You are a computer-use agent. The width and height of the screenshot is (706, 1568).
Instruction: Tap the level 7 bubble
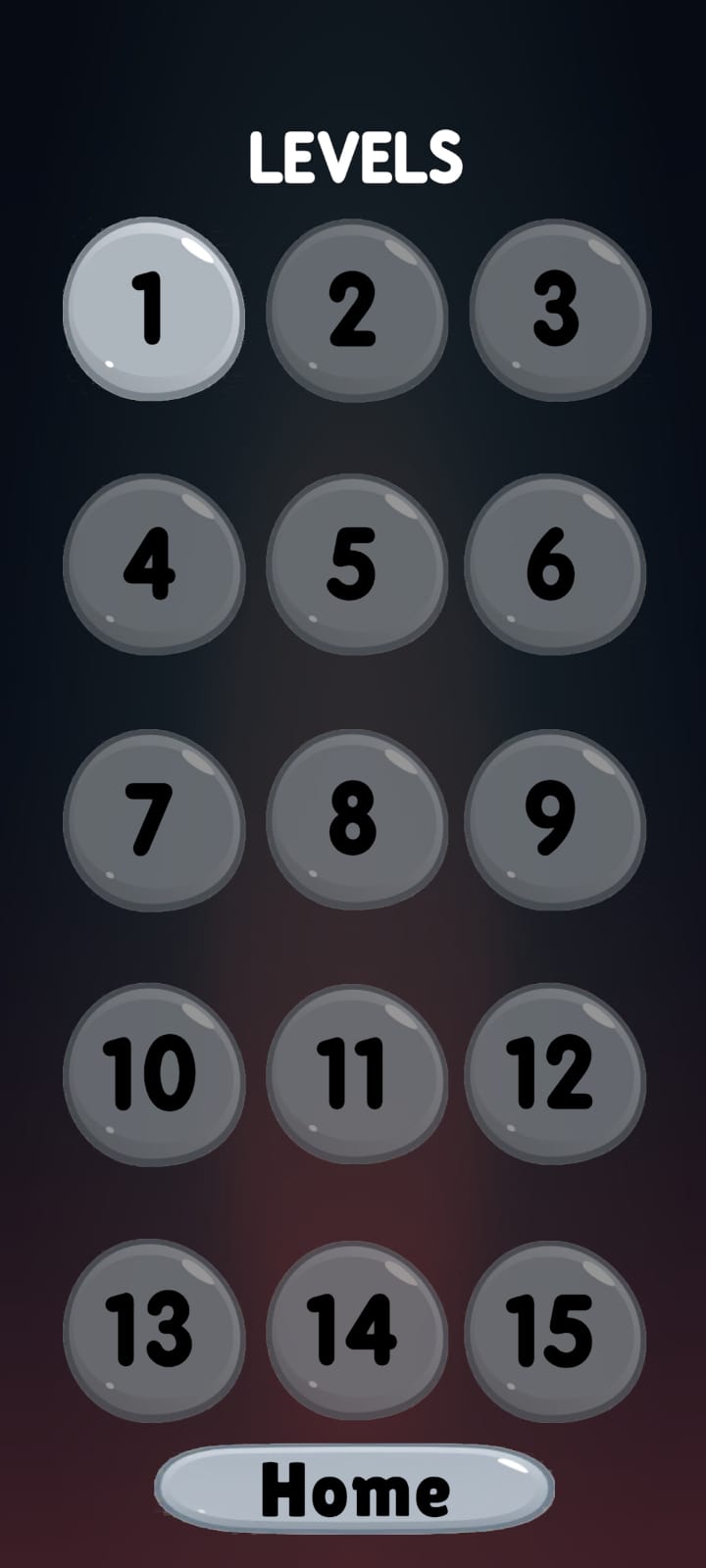[153, 819]
